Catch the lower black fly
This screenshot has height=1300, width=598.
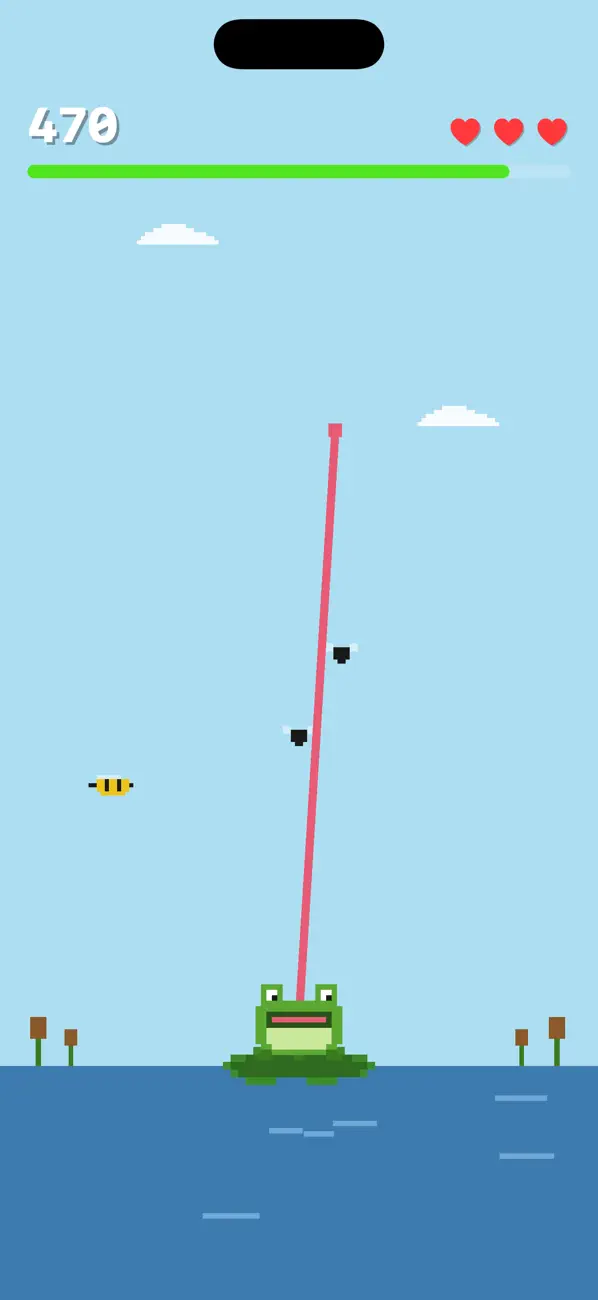(x=298, y=736)
